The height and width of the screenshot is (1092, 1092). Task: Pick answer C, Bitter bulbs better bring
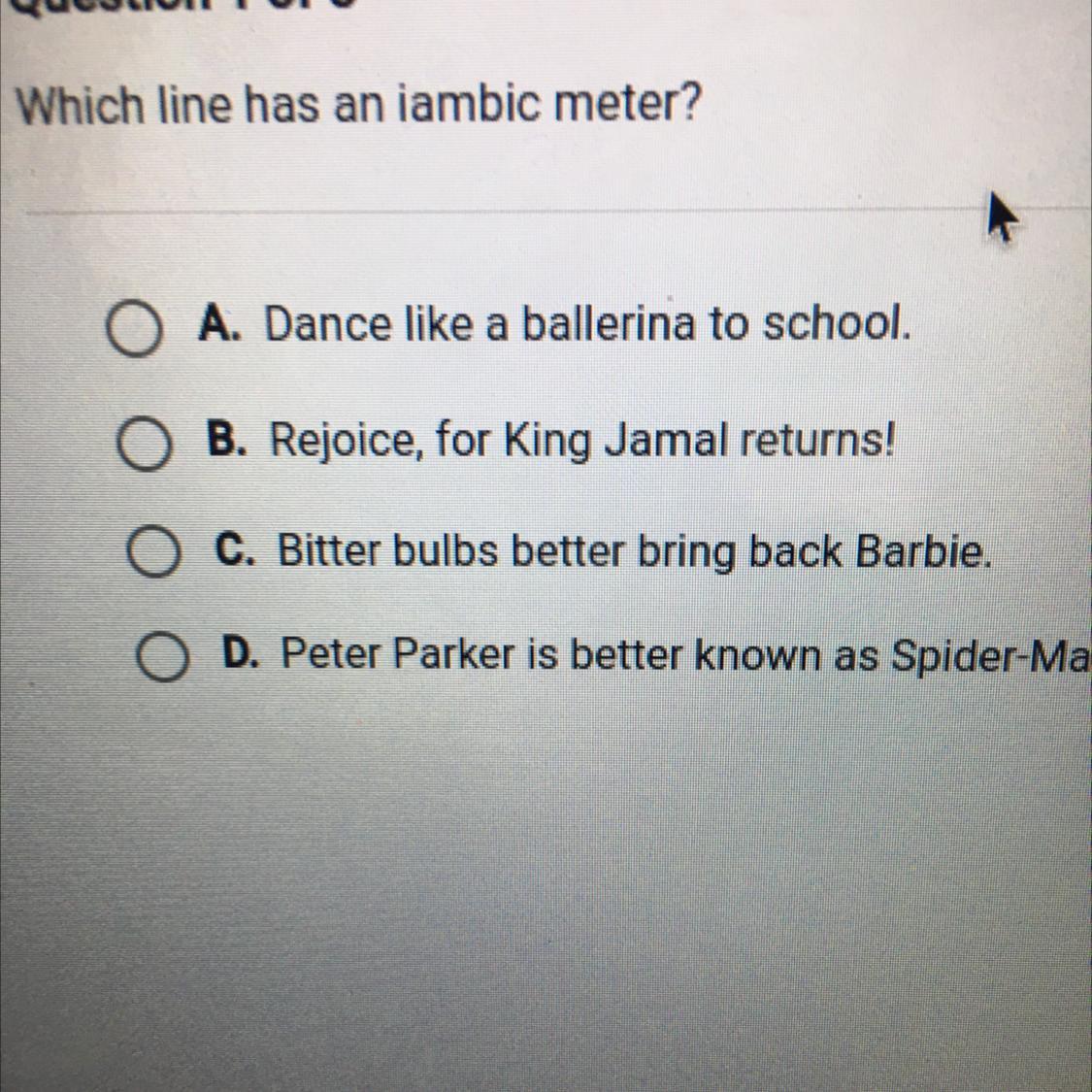153,551
